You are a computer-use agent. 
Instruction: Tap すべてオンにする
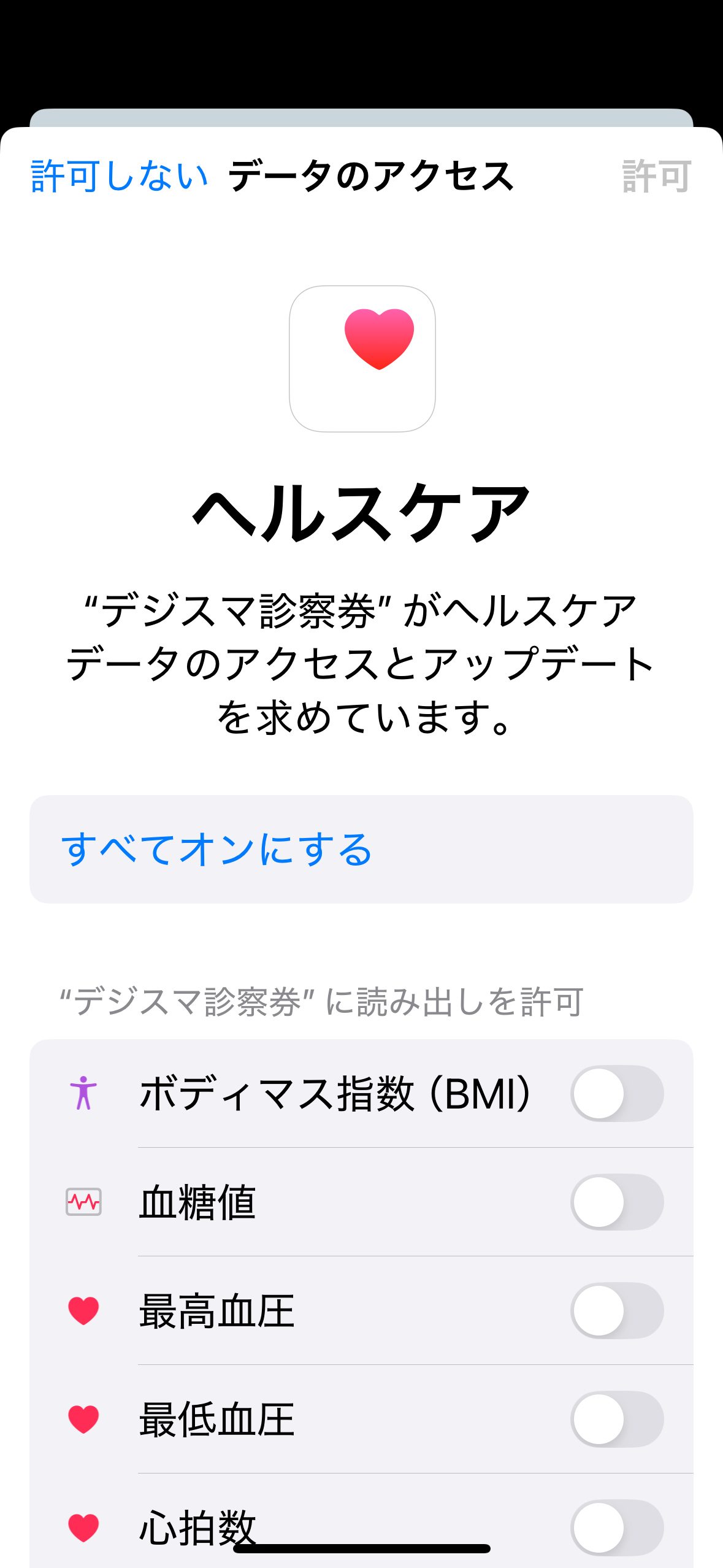point(217,850)
